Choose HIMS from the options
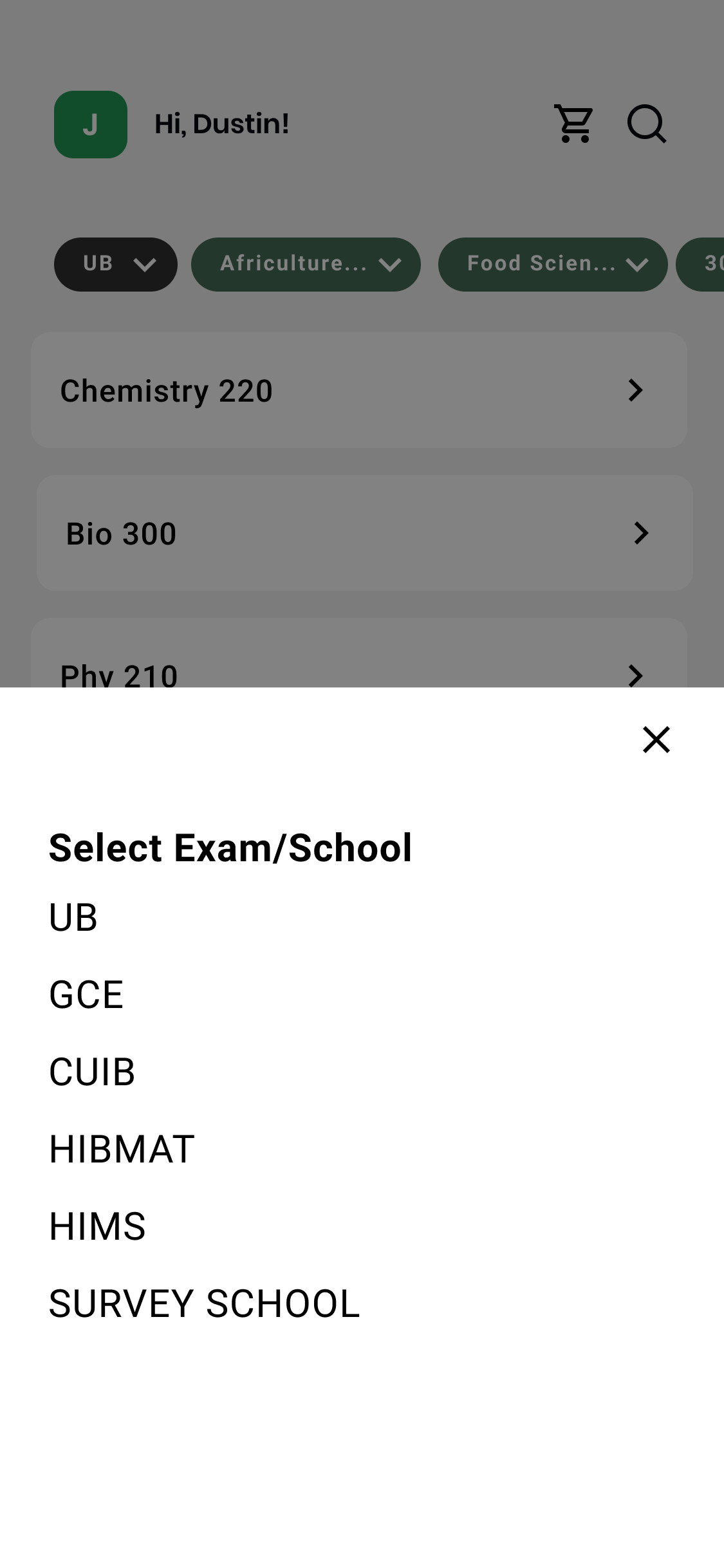Screen dimensions: 724x1568 point(98,1226)
